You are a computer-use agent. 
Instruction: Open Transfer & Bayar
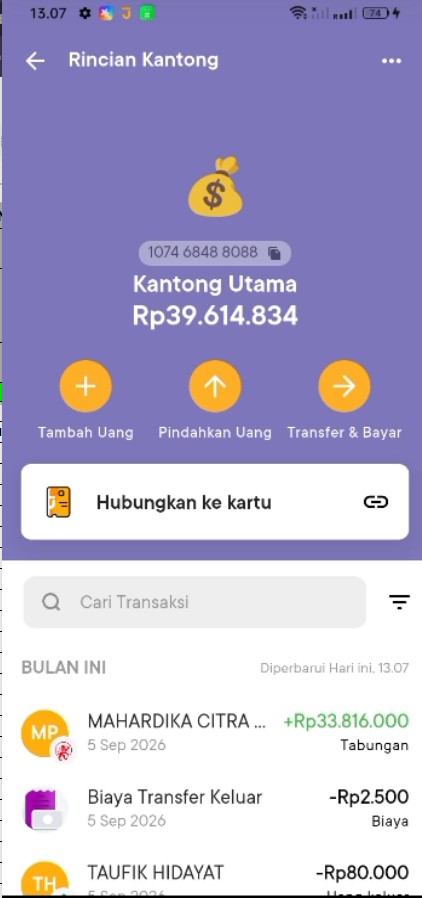click(345, 386)
